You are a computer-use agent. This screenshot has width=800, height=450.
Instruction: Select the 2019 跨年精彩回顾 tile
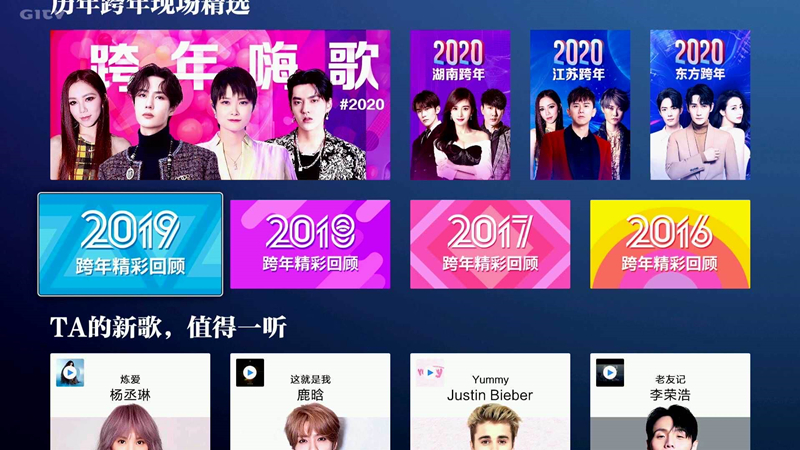[x=130, y=244]
